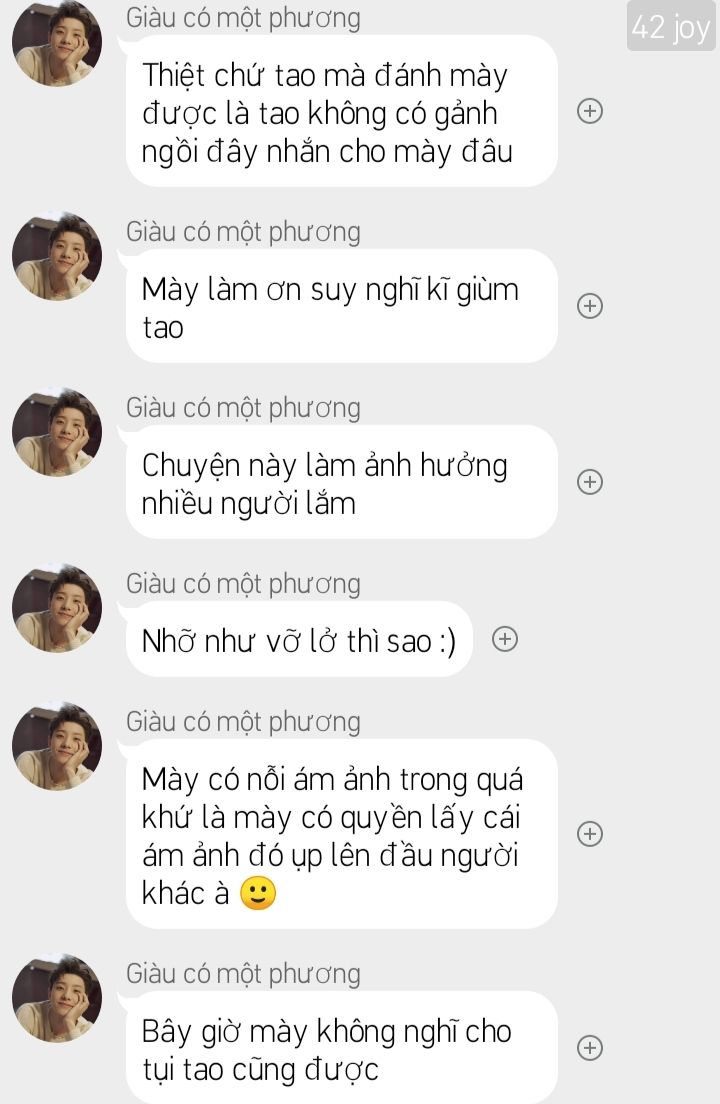This screenshot has height=1104, width=720.
Task: Tap the plus icon beside 'Nhỡ như vỡ lở thì sao' message
Action: tap(505, 639)
